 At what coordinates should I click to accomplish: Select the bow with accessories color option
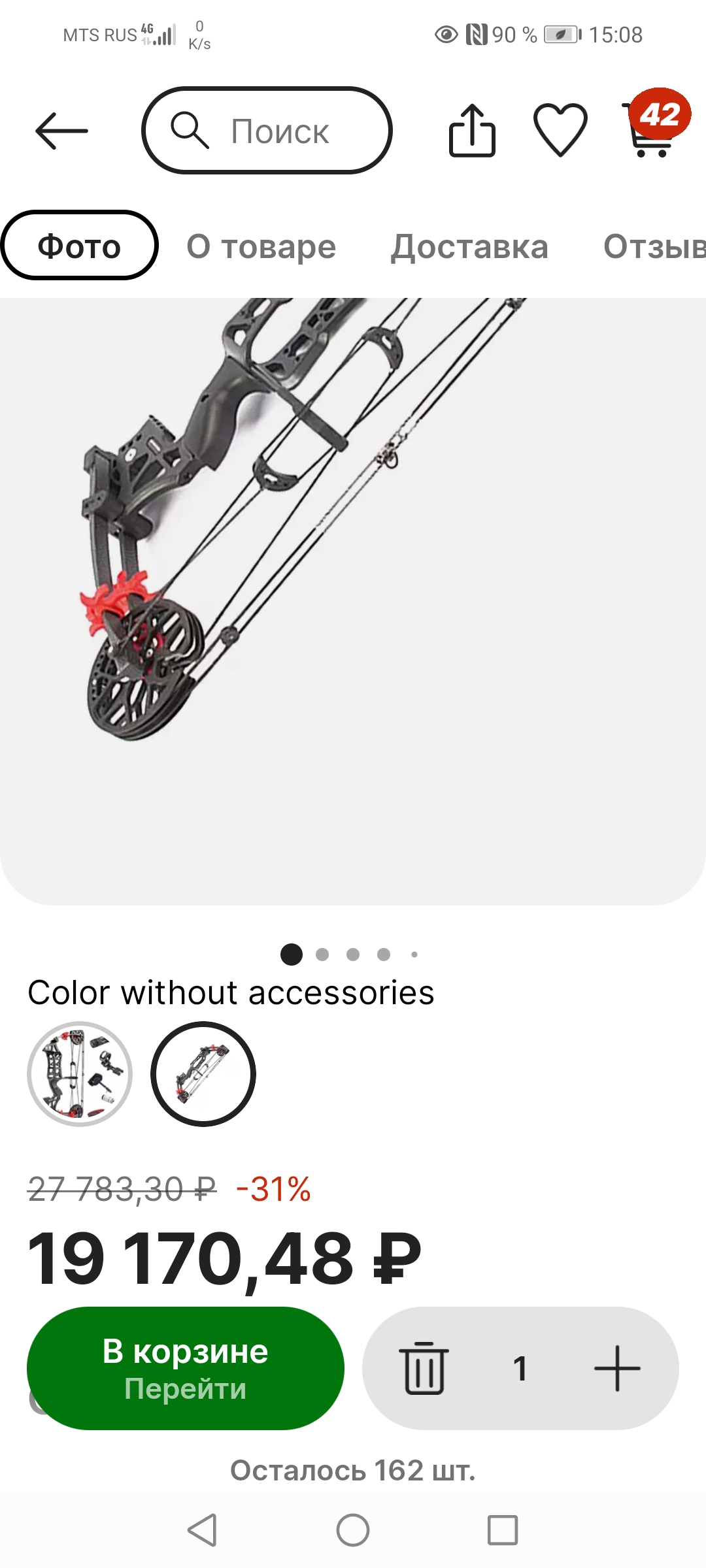(x=80, y=1074)
